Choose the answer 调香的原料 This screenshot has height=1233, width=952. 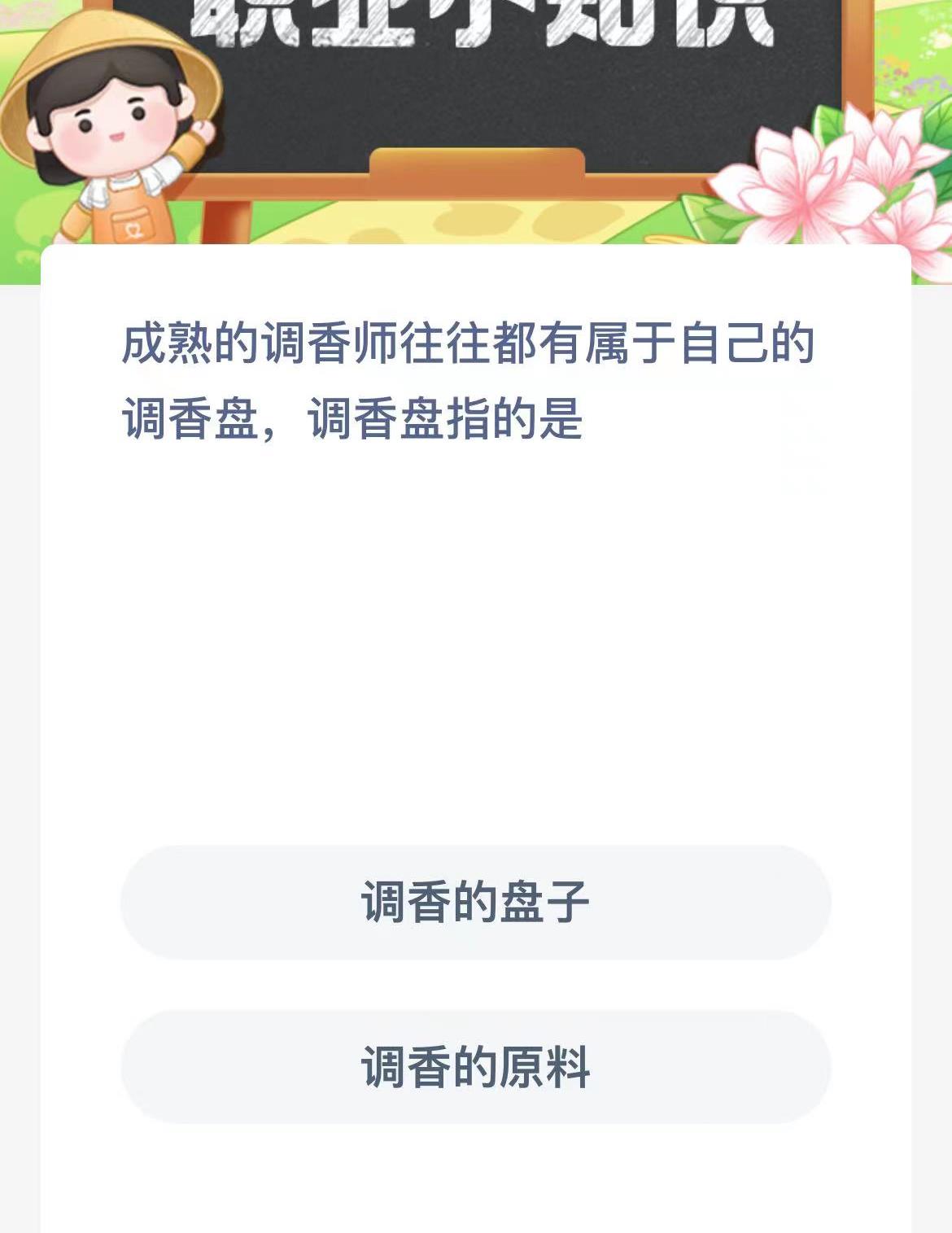coord(475,1066)
